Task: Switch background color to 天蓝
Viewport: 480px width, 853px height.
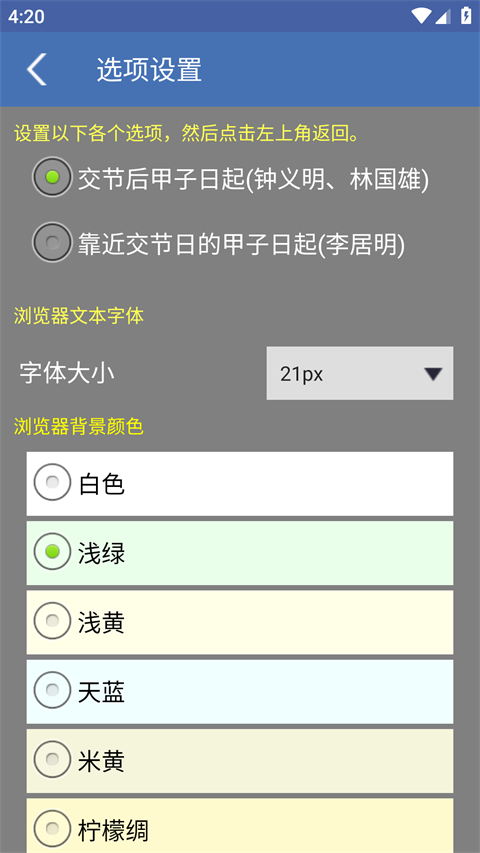Action: point(240,692)
